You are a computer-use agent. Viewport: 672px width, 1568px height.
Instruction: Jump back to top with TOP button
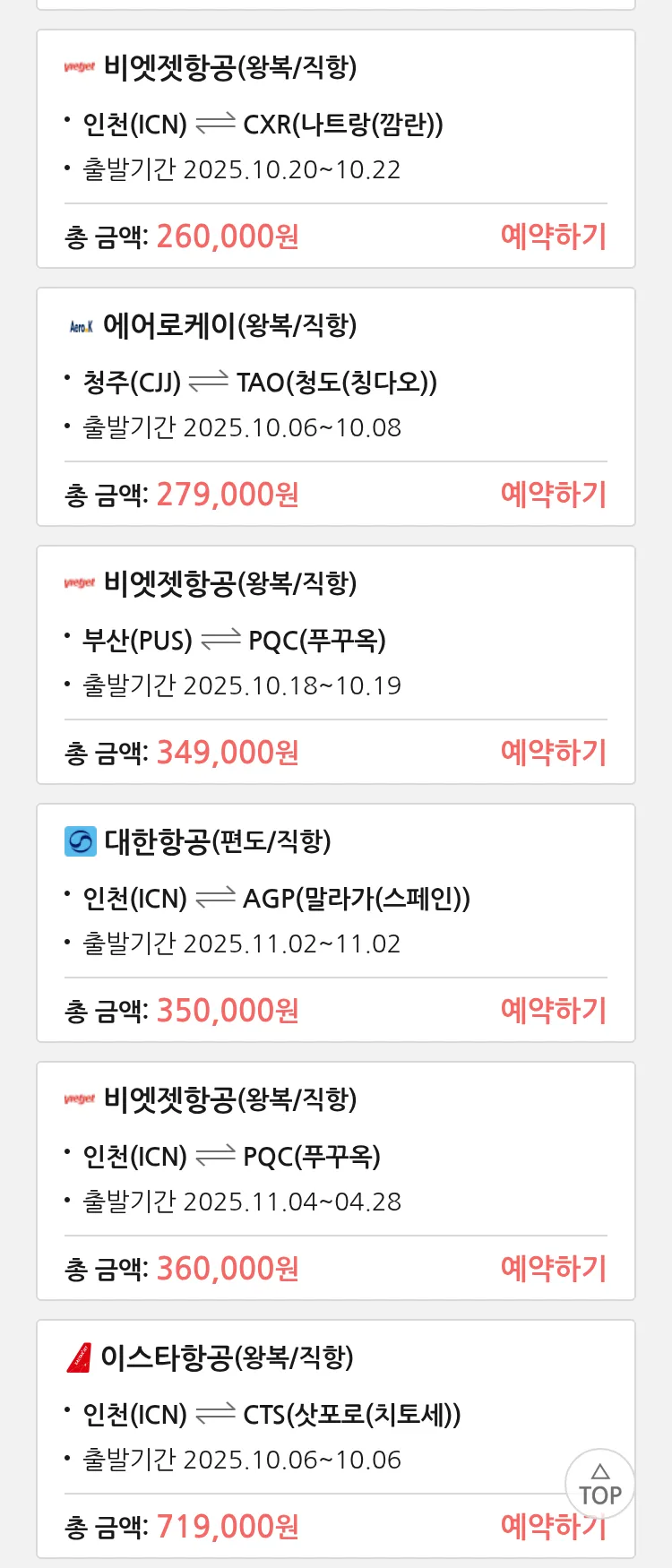599,1485
